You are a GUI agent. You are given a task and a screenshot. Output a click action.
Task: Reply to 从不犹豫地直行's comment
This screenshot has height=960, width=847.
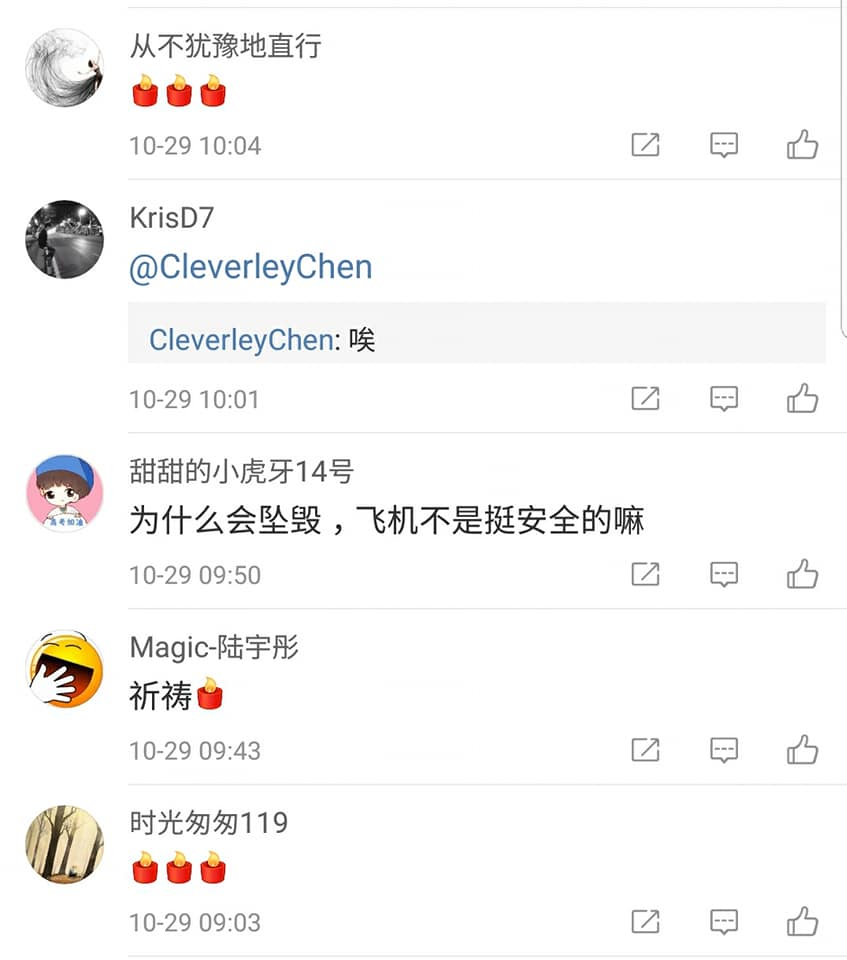click(724, 145)
